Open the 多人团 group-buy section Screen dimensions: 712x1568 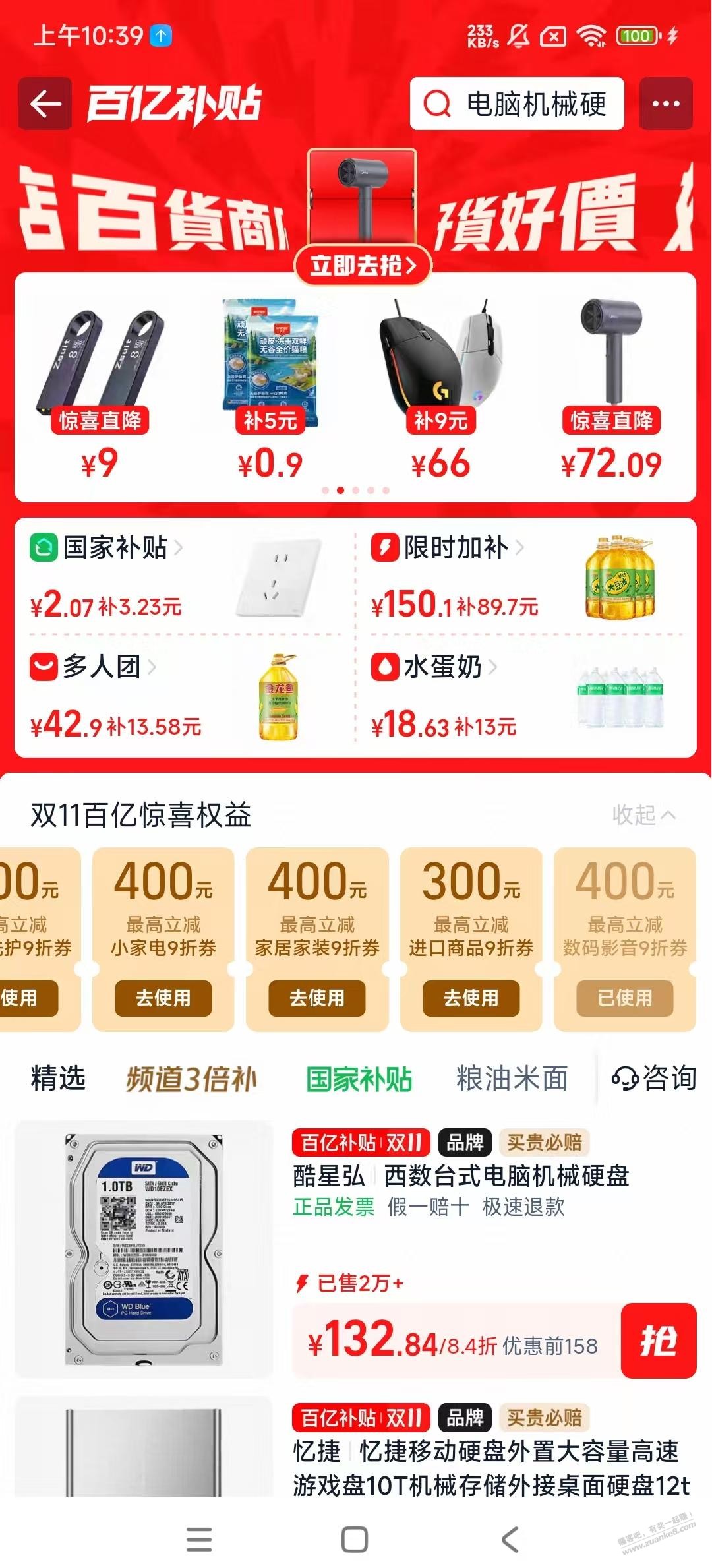[x=101, y=667]
